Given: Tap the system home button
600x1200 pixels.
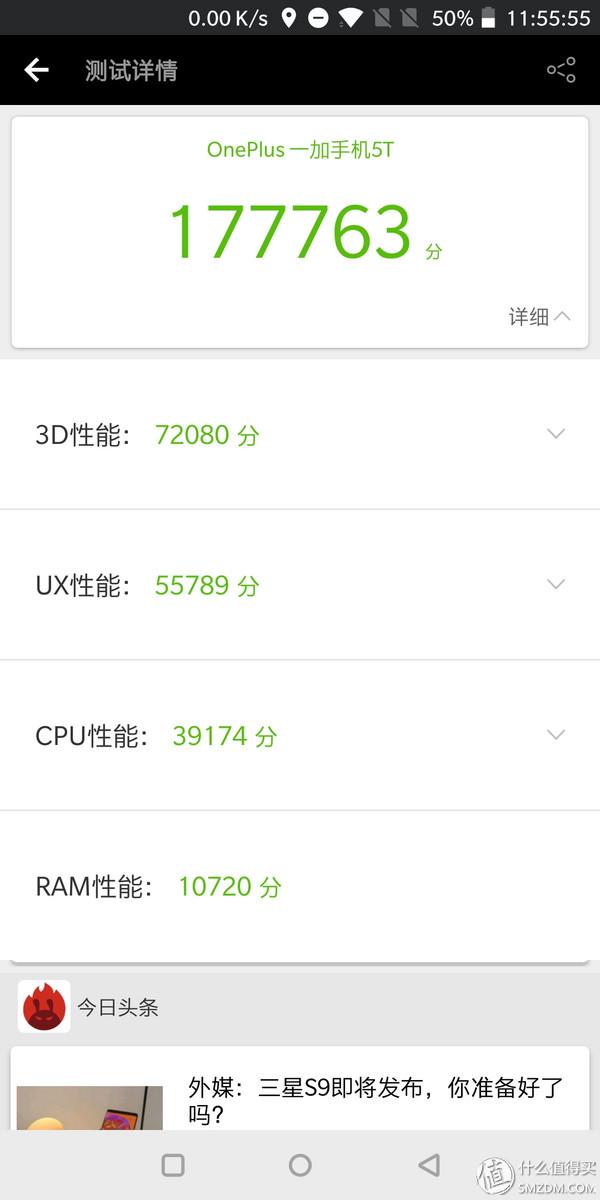Looking at the screenshot, I should coord(300,1165).
